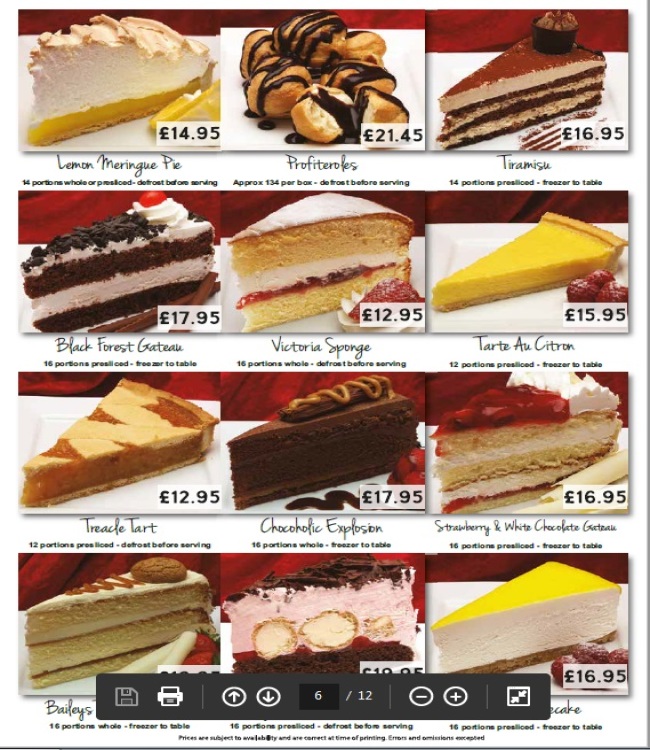This screenshot has height=750, width=650.
Task: Zoom in on the page
Action: coord(455,696)
